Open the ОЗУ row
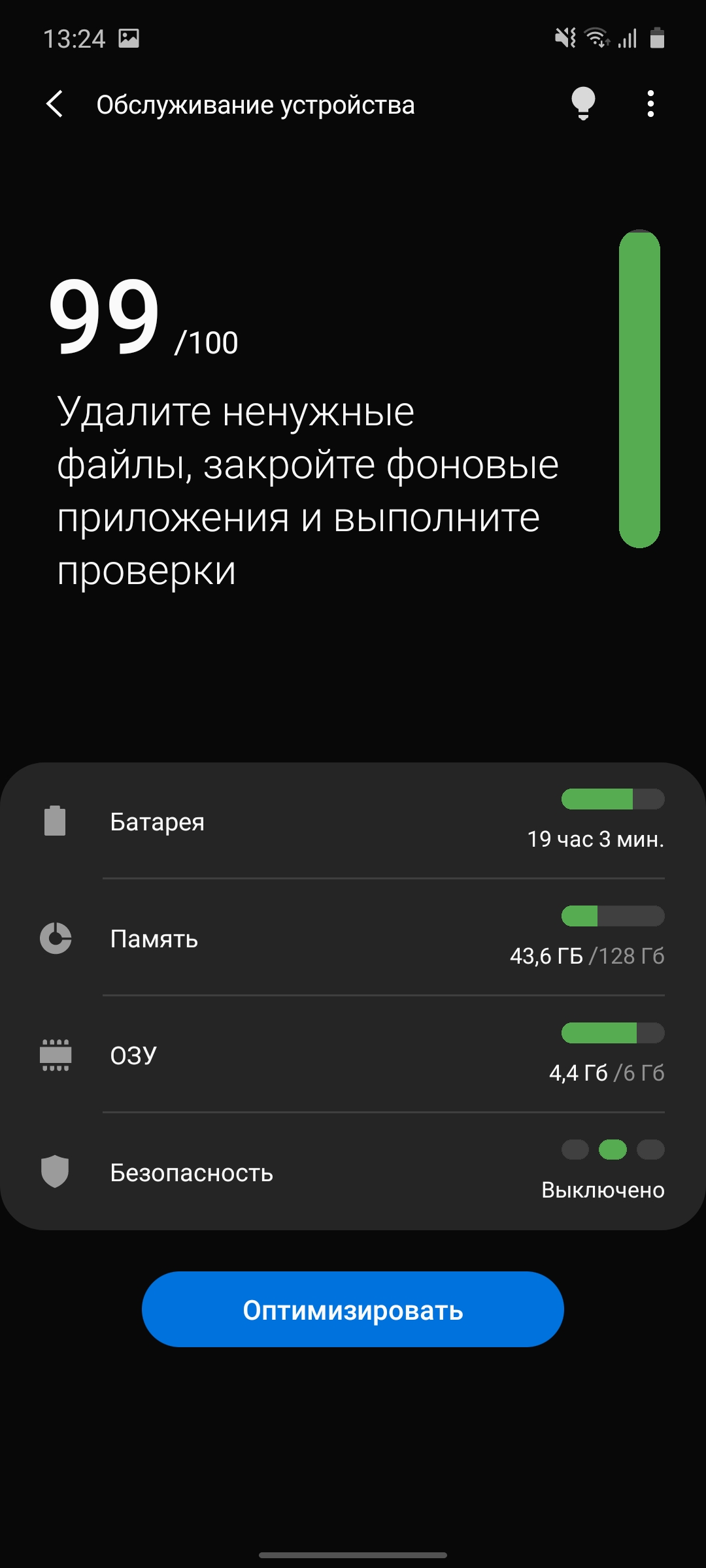The height and width of the screenshot is (1568, 706). click(x=353, y=1054)
